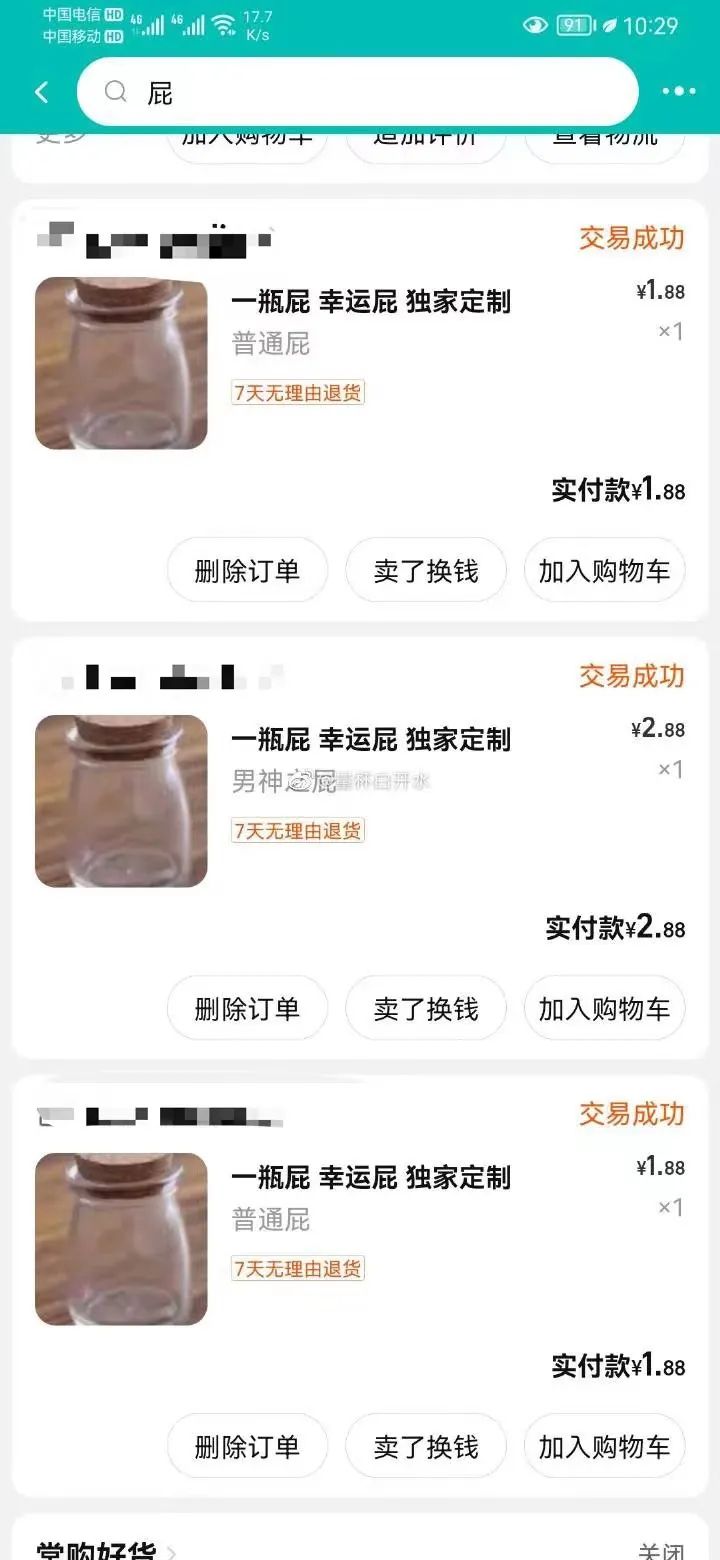Viewport: 720px width, 1560px height.
Task: Tap 卖了换钱 on the ¥2.88 order
Action: (x=425, y=1008)
